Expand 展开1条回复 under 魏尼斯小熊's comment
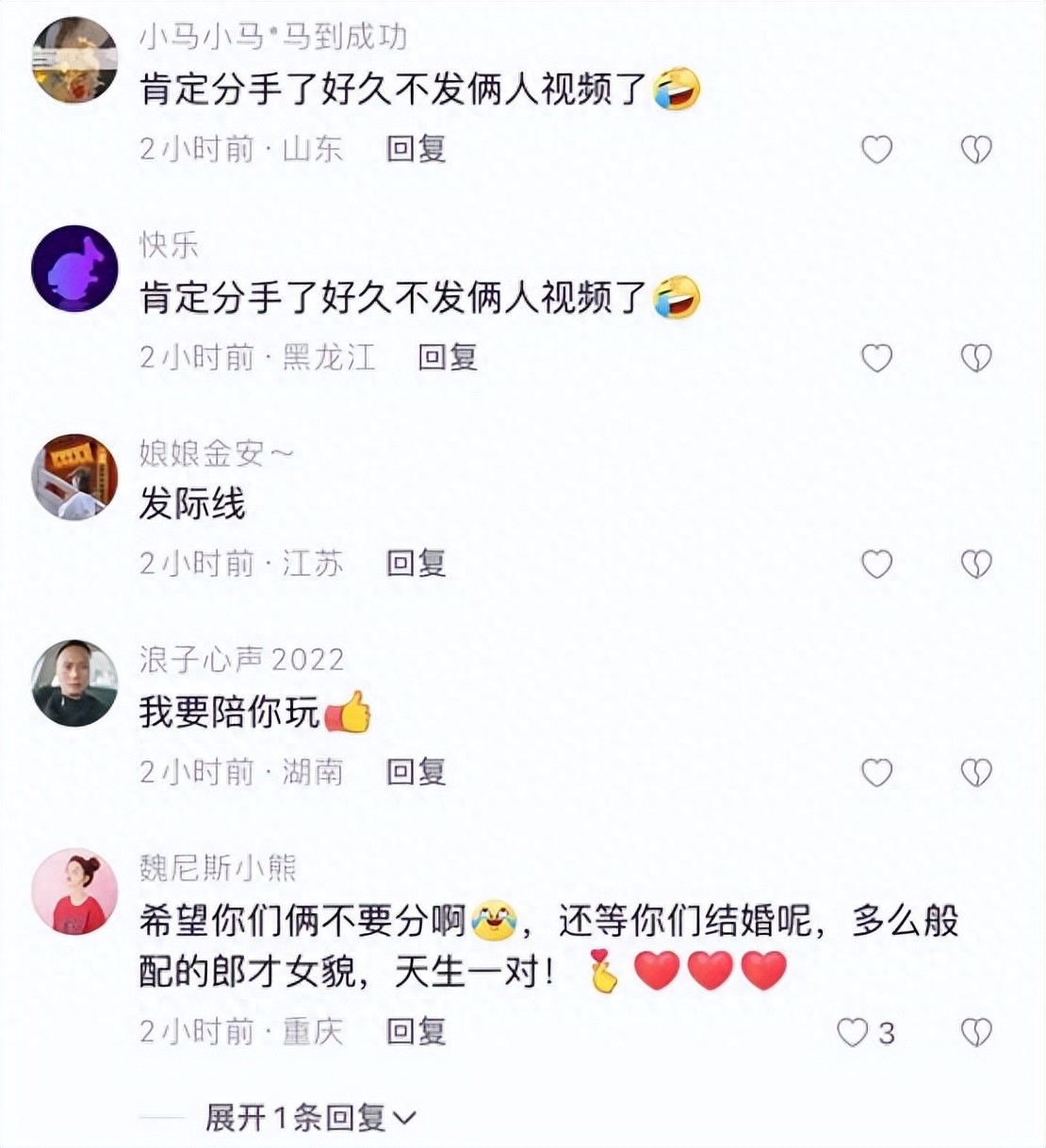The width and height of the screenshot is (1046, 1148). tap(310, 1118)
